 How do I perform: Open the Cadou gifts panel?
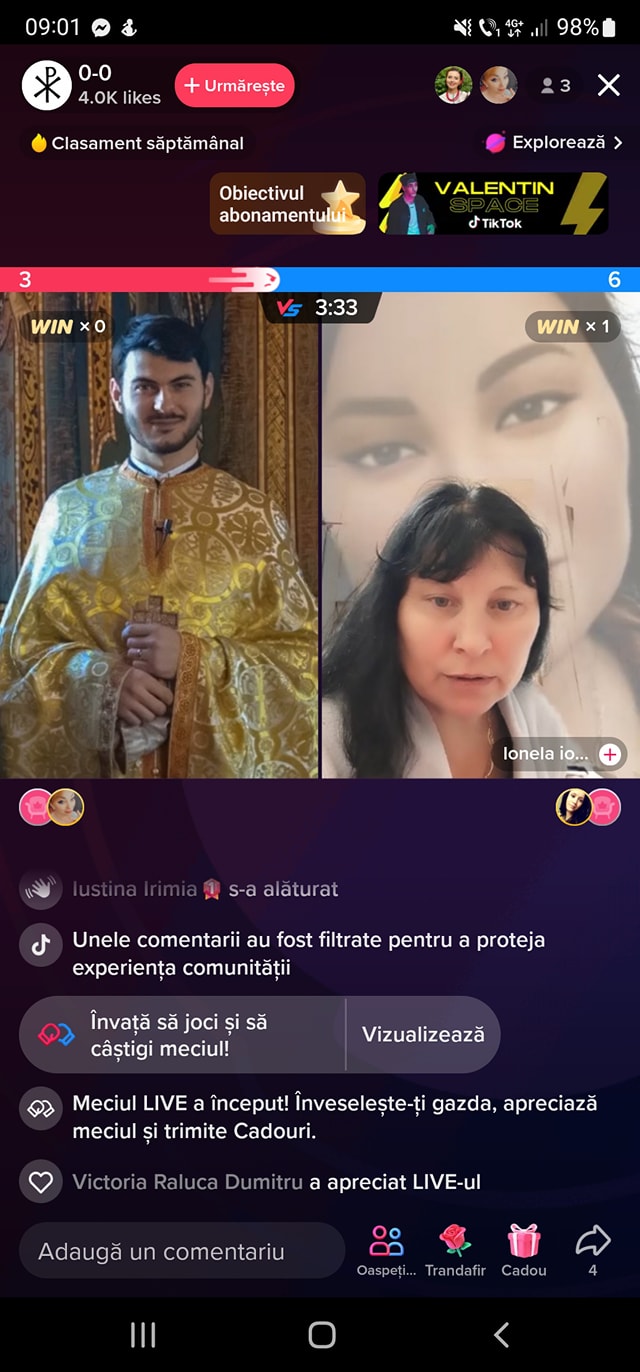tap(524, 1250)
